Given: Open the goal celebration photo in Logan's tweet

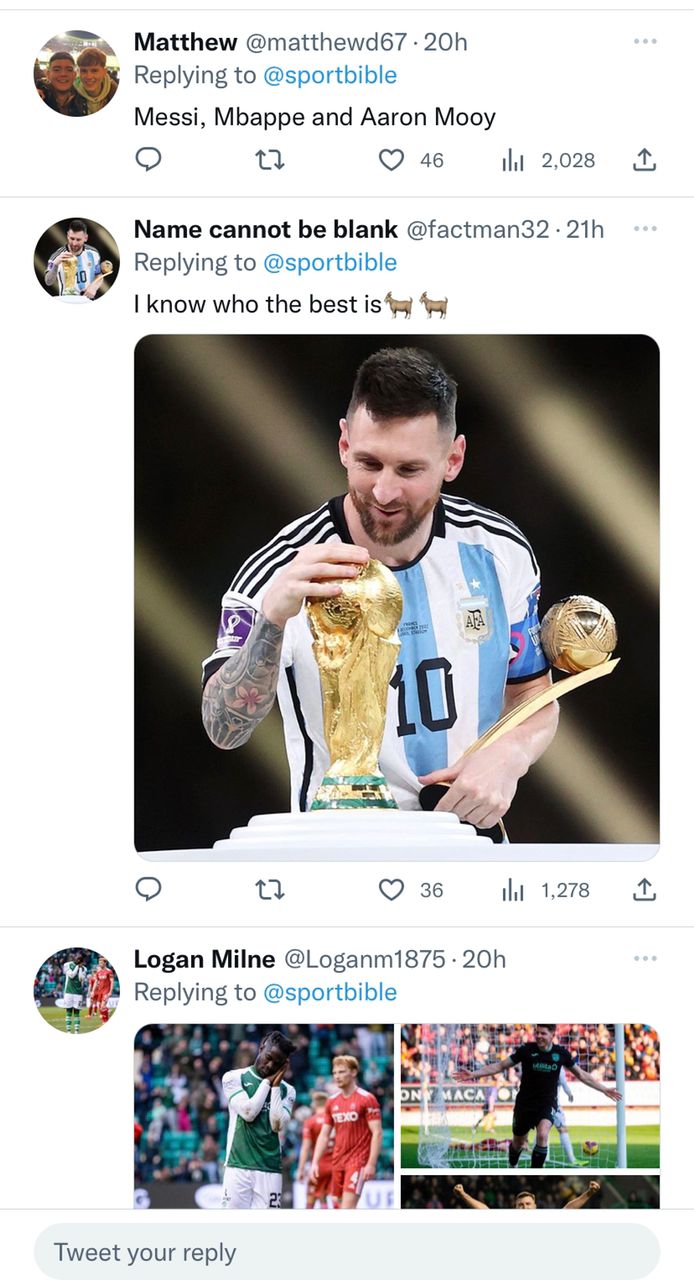Looking at the screenshot, I should 530,1095.
